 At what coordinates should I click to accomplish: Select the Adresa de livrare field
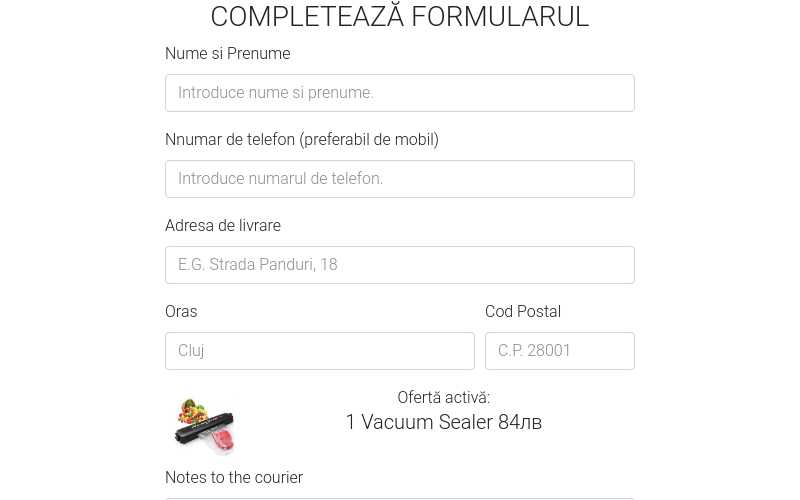click(399, 265)
